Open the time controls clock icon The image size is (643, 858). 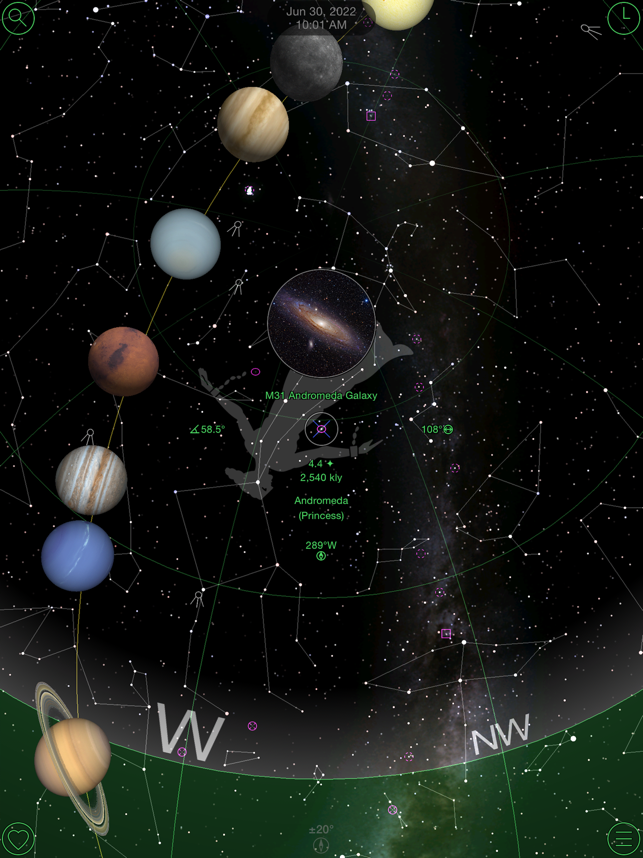623,17
